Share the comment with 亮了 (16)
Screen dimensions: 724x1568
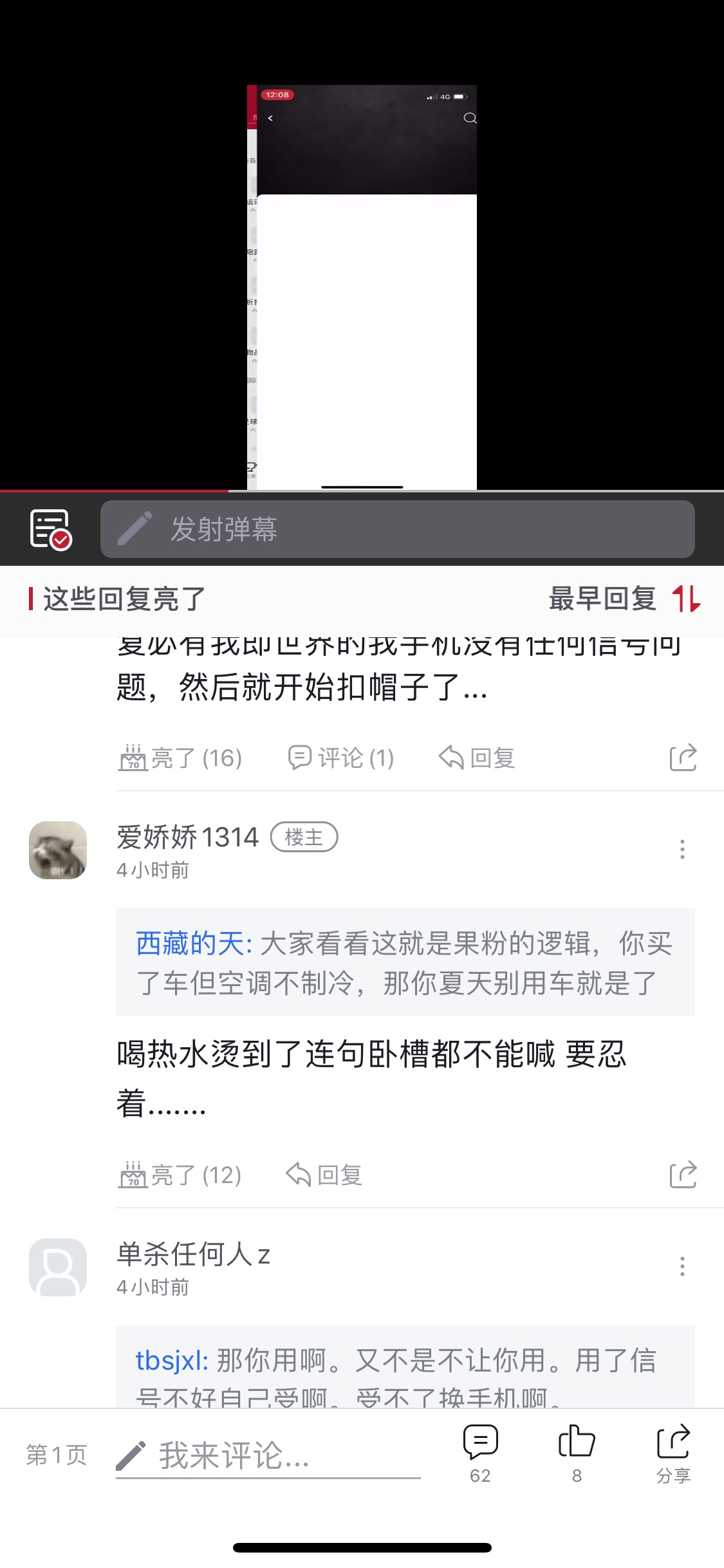(x=683, y=757)
